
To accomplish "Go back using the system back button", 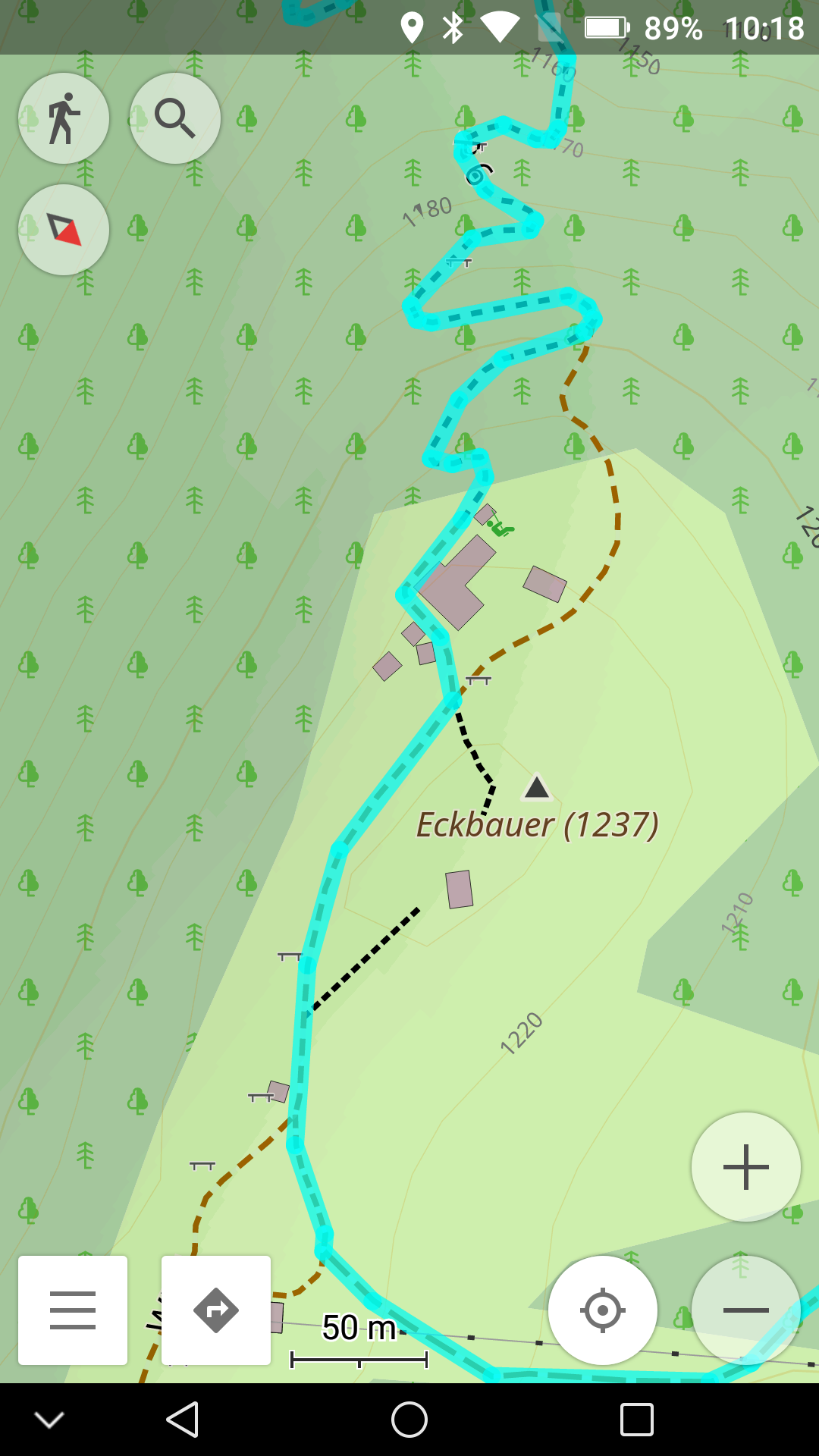I will (x=183, y=1420).
